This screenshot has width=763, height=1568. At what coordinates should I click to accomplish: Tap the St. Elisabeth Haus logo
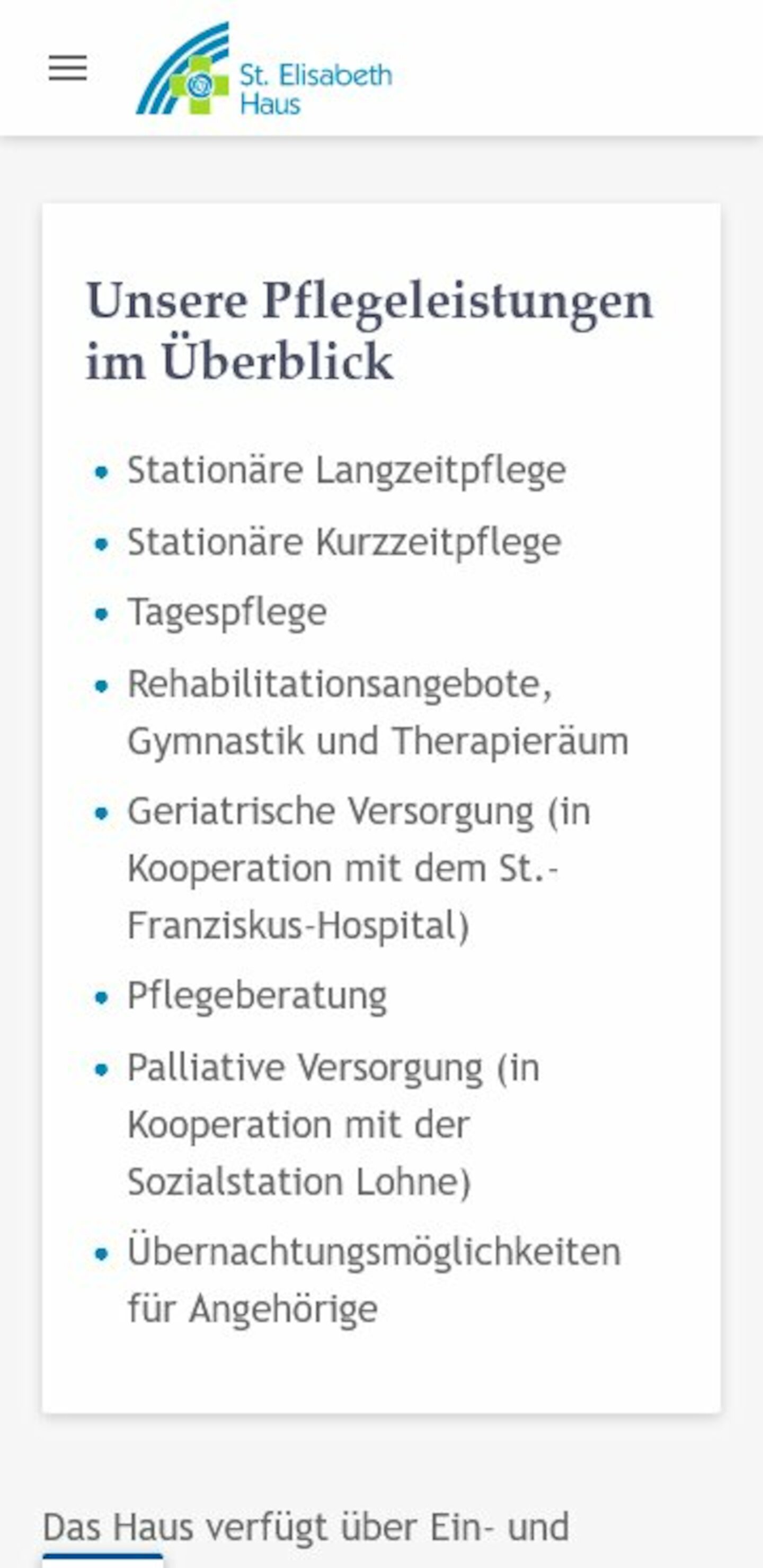click(x=264, y=69)
